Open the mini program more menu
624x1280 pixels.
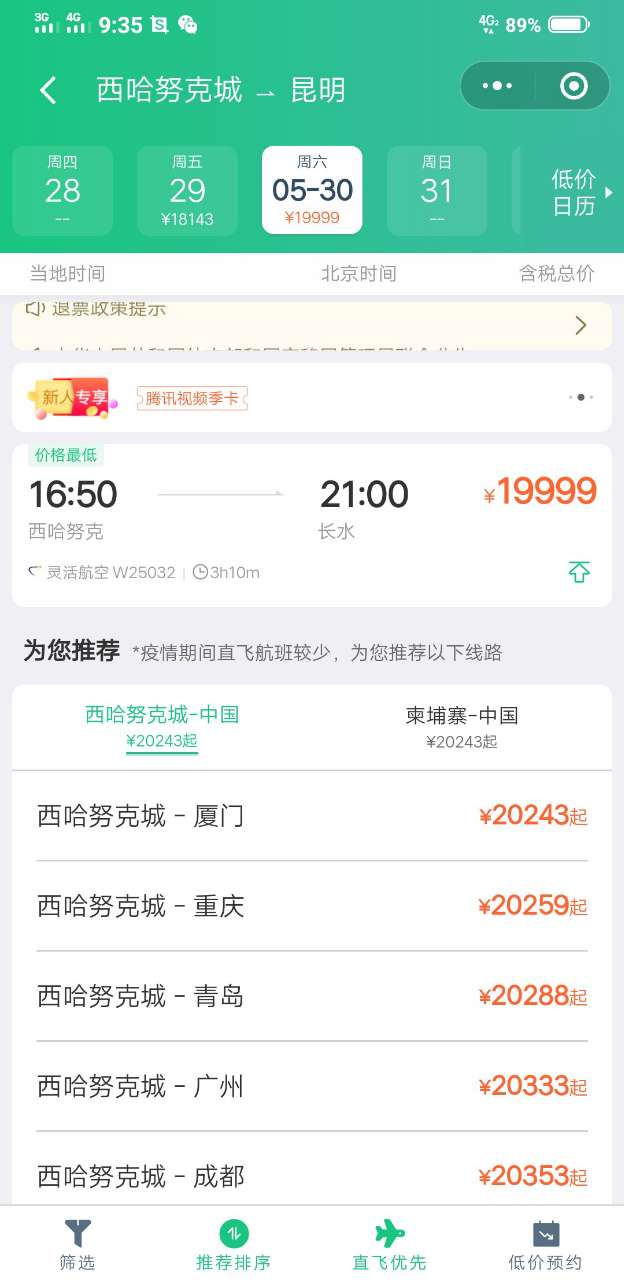click(497, 87)
